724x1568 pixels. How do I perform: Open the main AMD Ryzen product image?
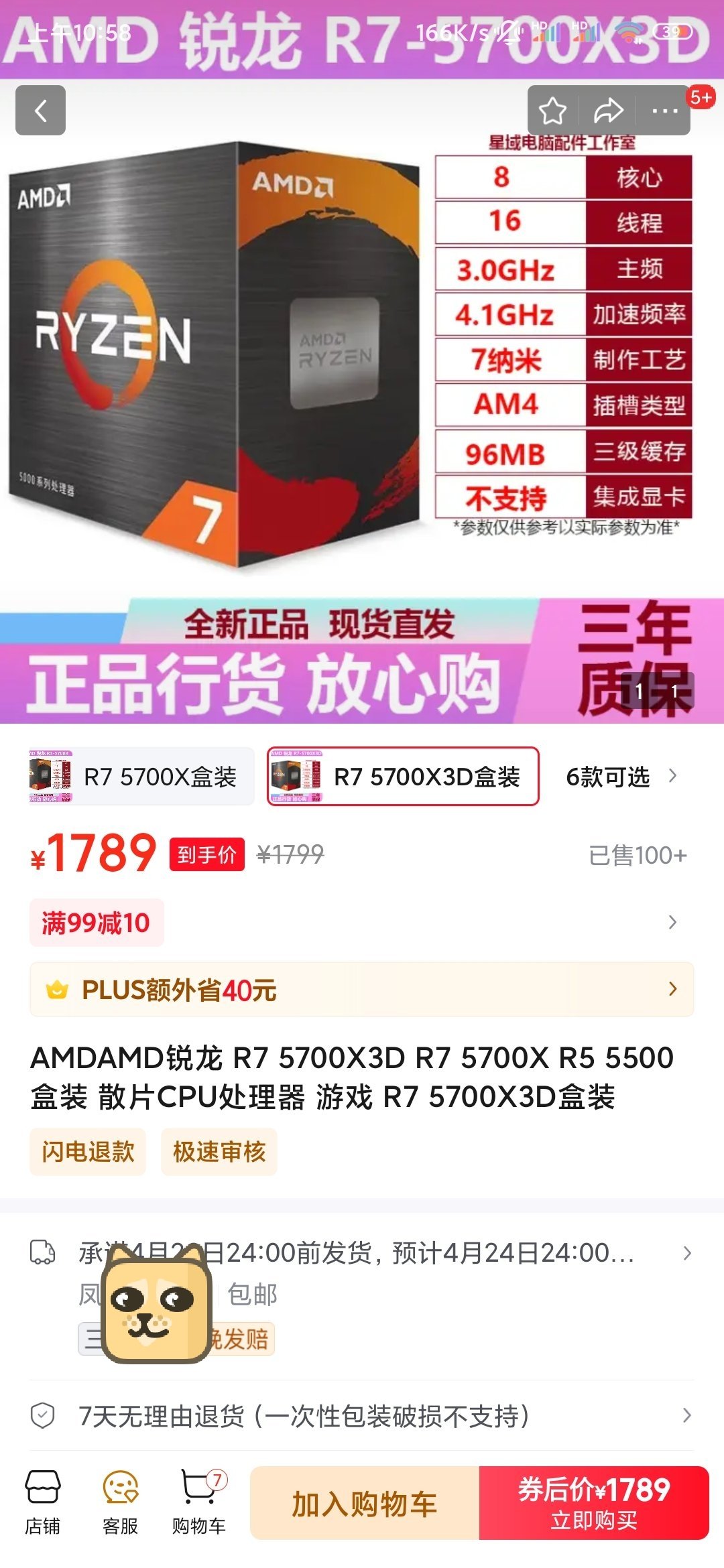(x=215, y=355)
